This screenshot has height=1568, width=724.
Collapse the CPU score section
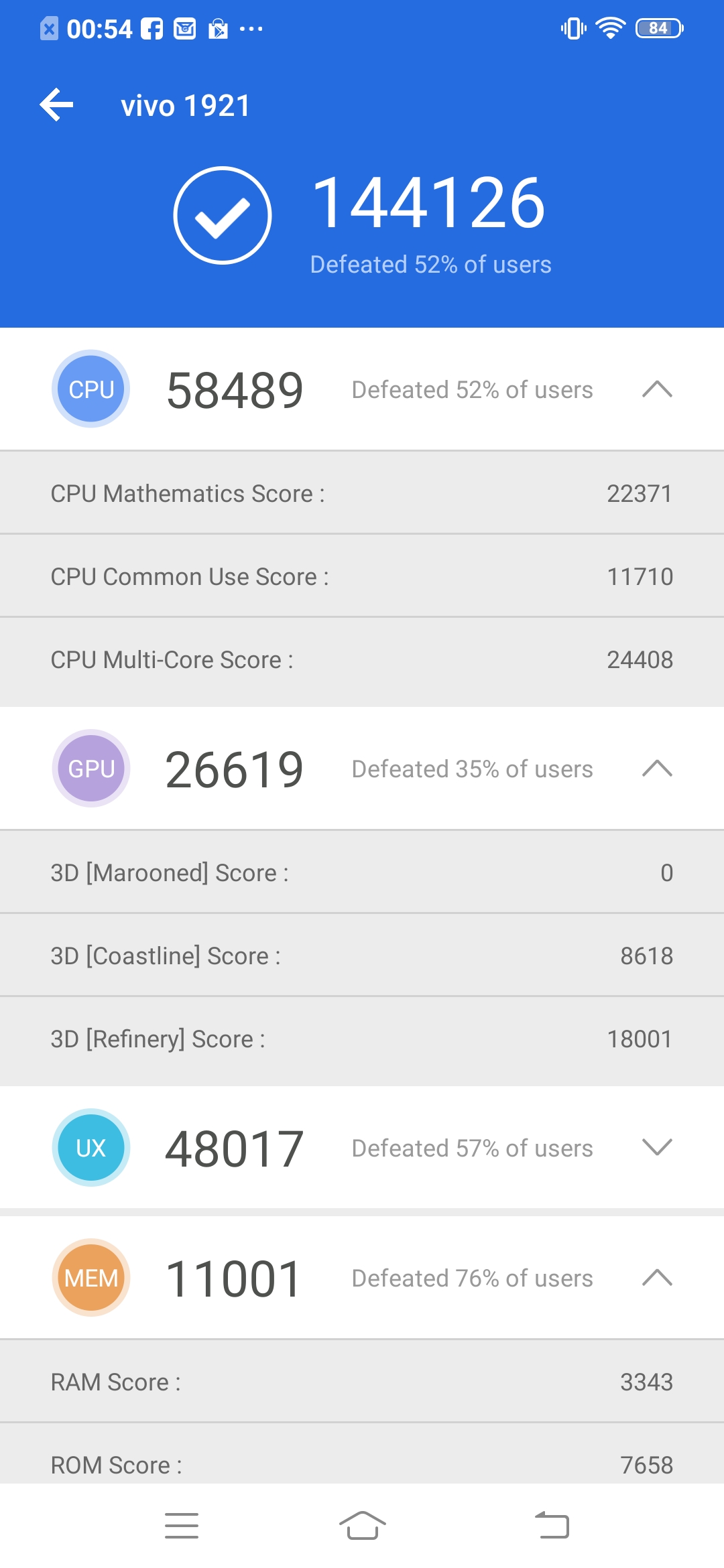657,389
